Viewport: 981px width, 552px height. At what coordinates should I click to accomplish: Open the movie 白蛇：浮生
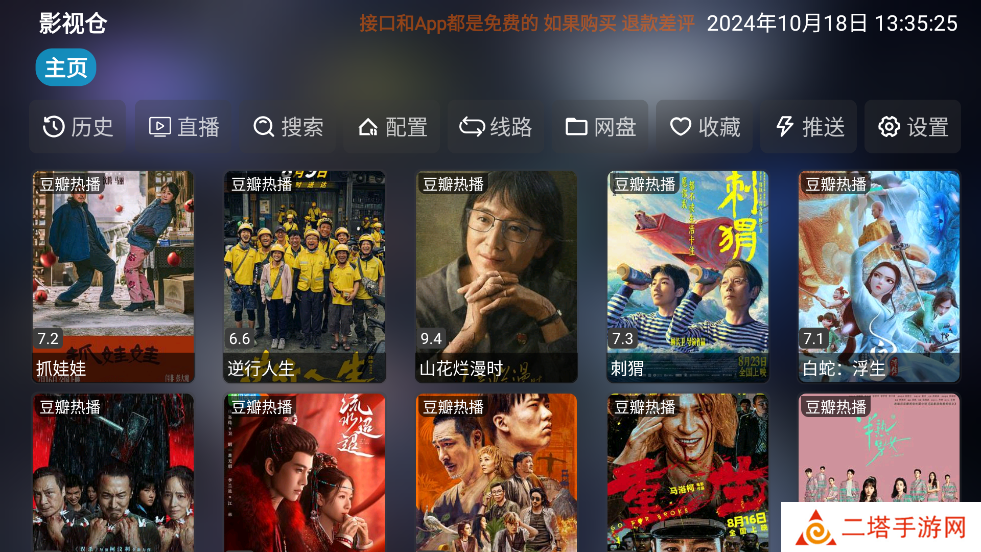point(879,276)
